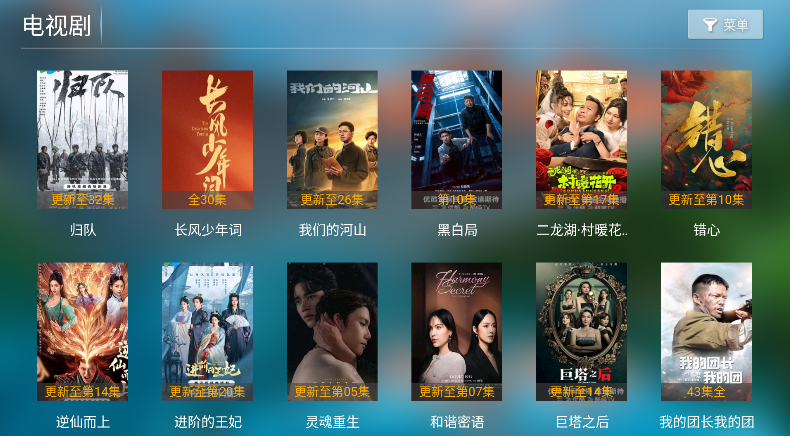Tap the 灵魂重生 poster
Screen dimensions: 790x436
click(332, 332)
